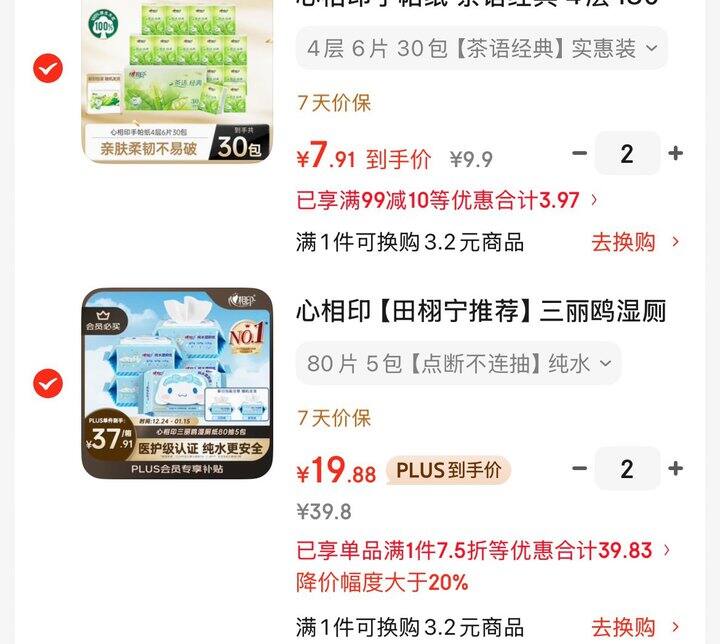Expand the 4层 6片 30包 spec dropdown
This screenshot has height=644, width=720.
tap(481, 49)
